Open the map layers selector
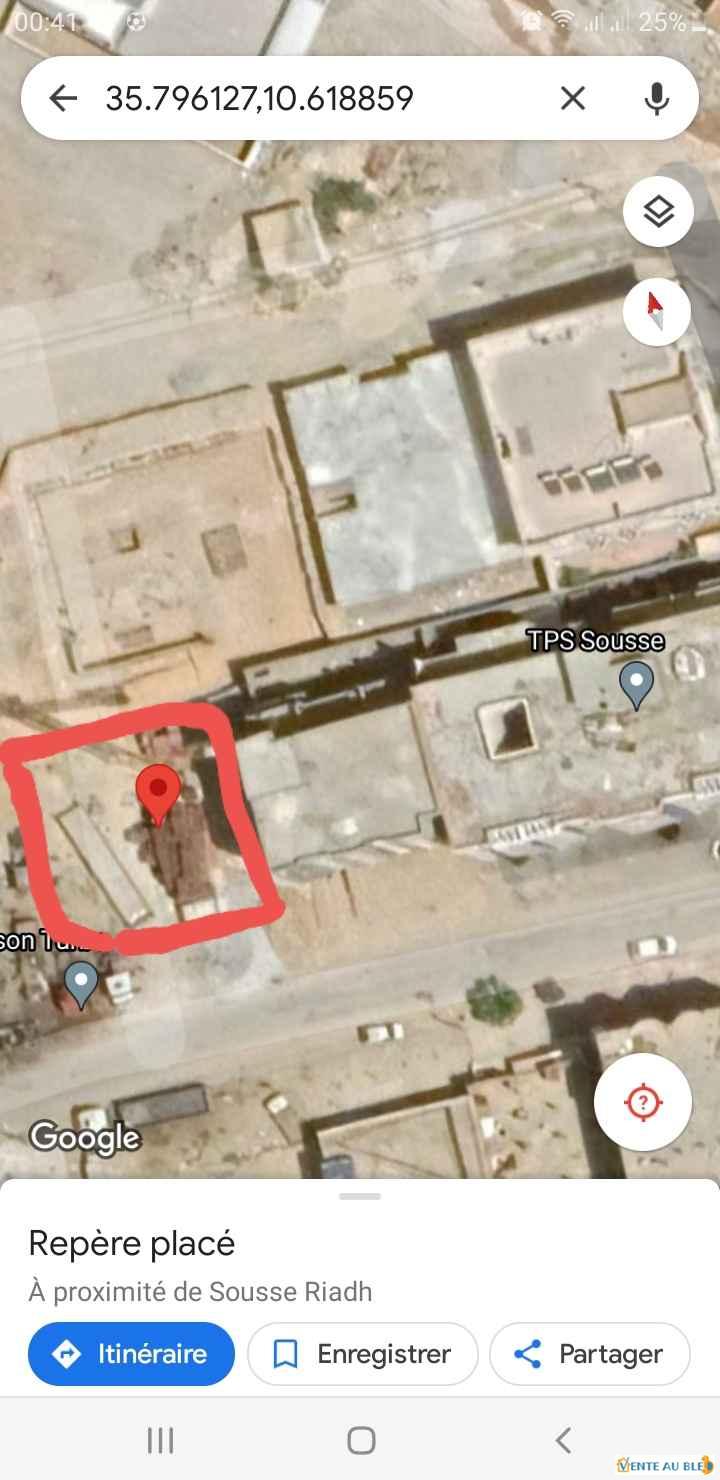 point(658,212)
